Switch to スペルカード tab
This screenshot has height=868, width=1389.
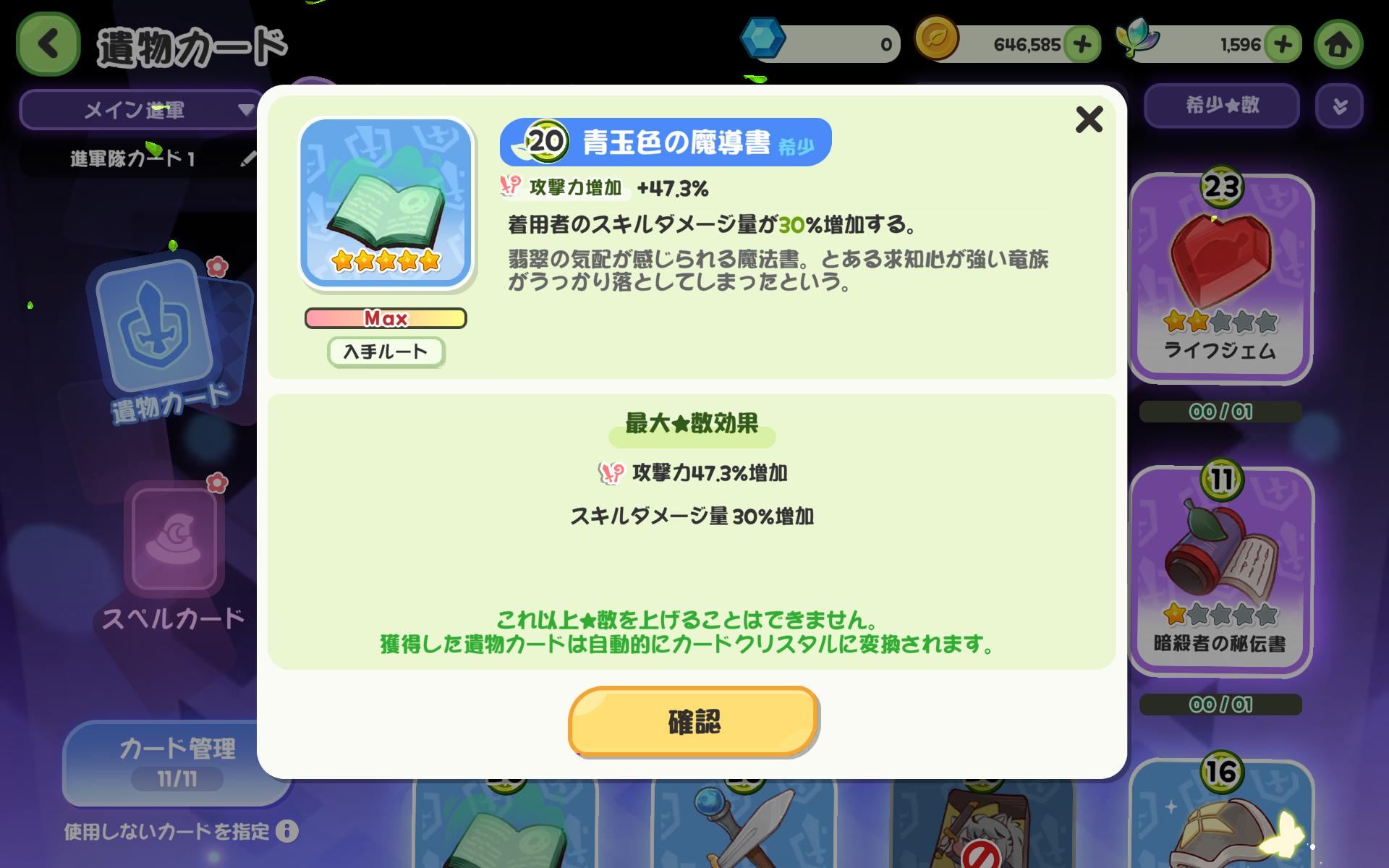tap(174, 557)
